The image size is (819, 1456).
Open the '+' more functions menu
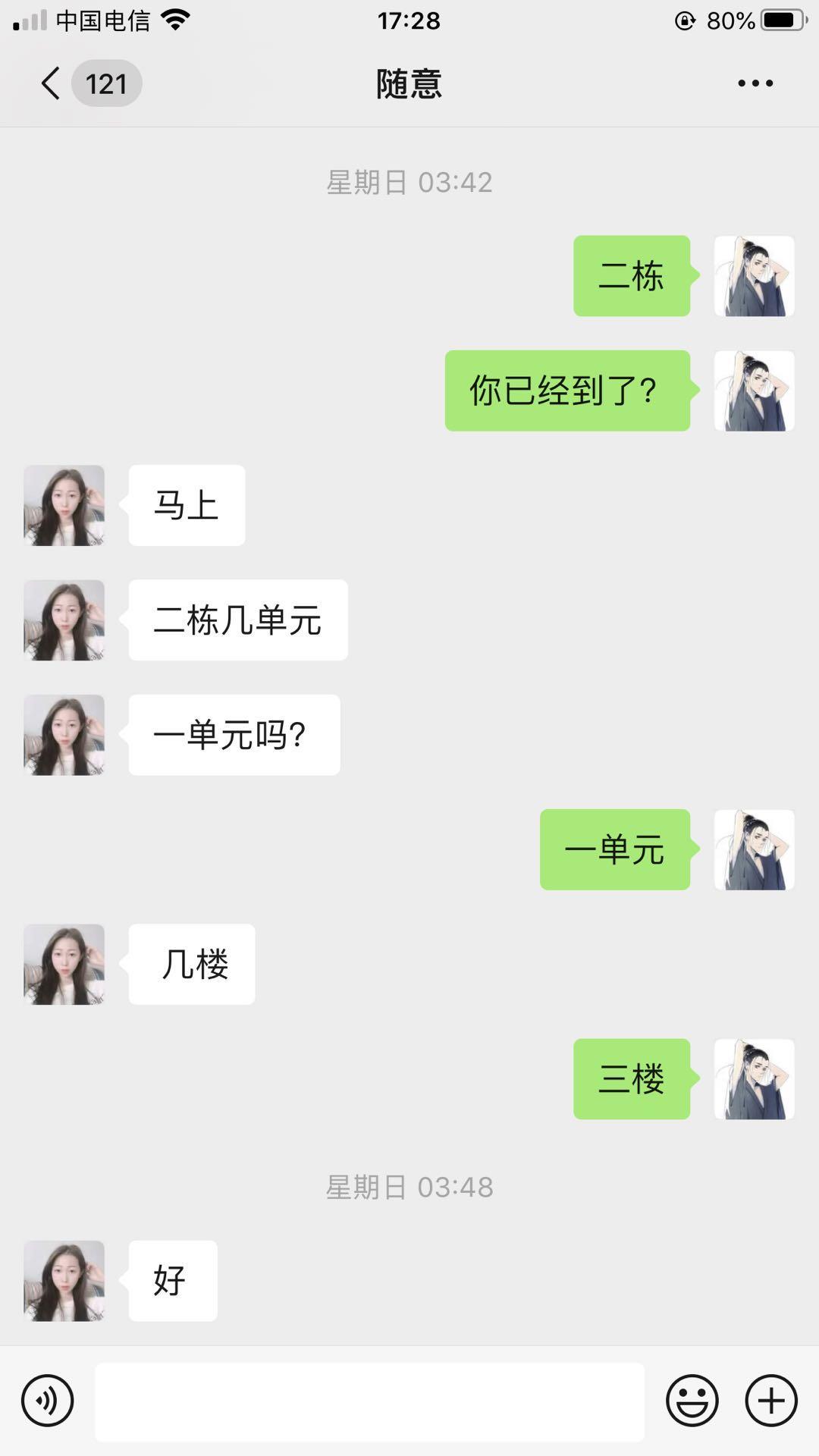770,1401
